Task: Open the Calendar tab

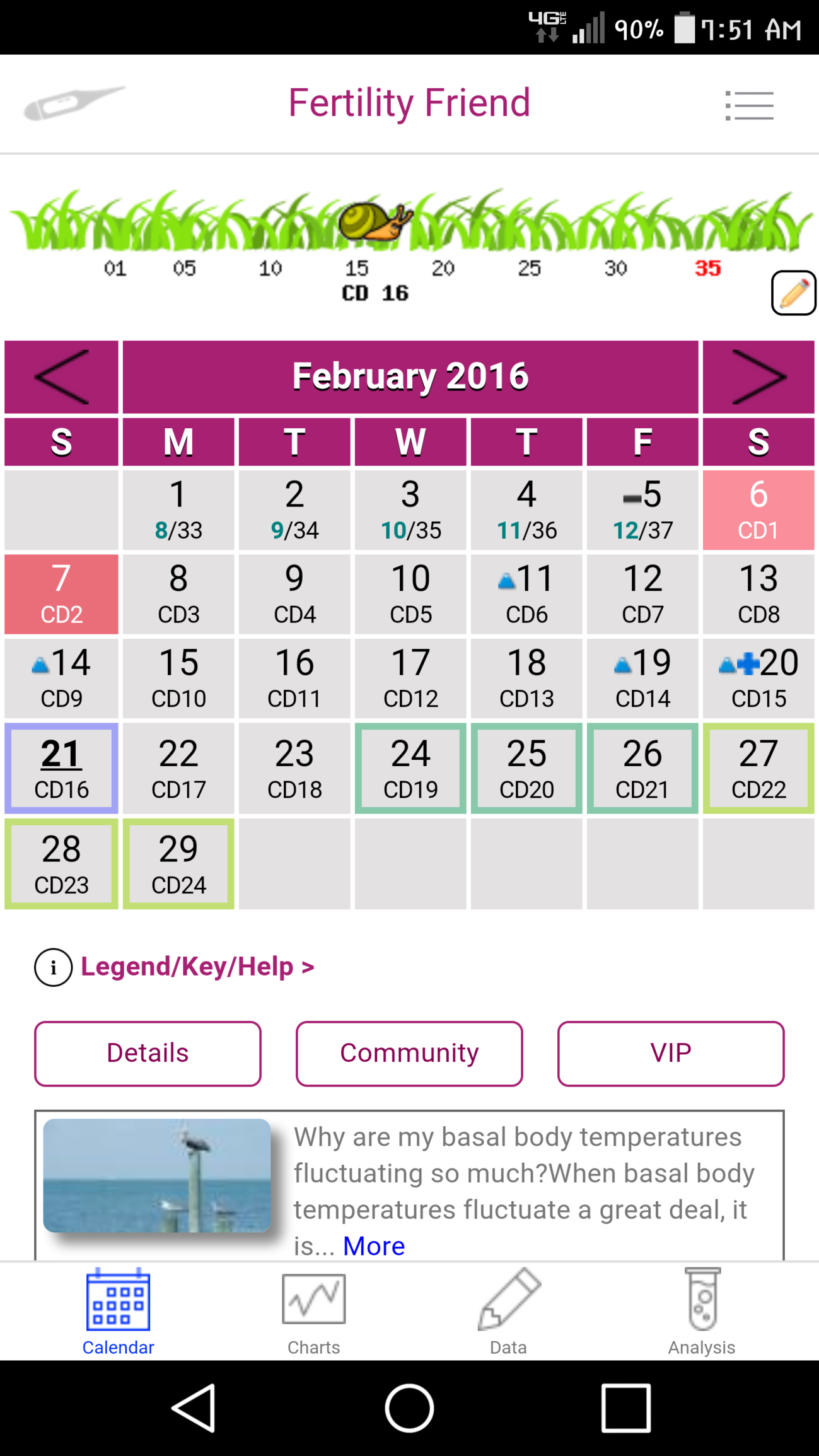Action: click(x=118, y=1312)
